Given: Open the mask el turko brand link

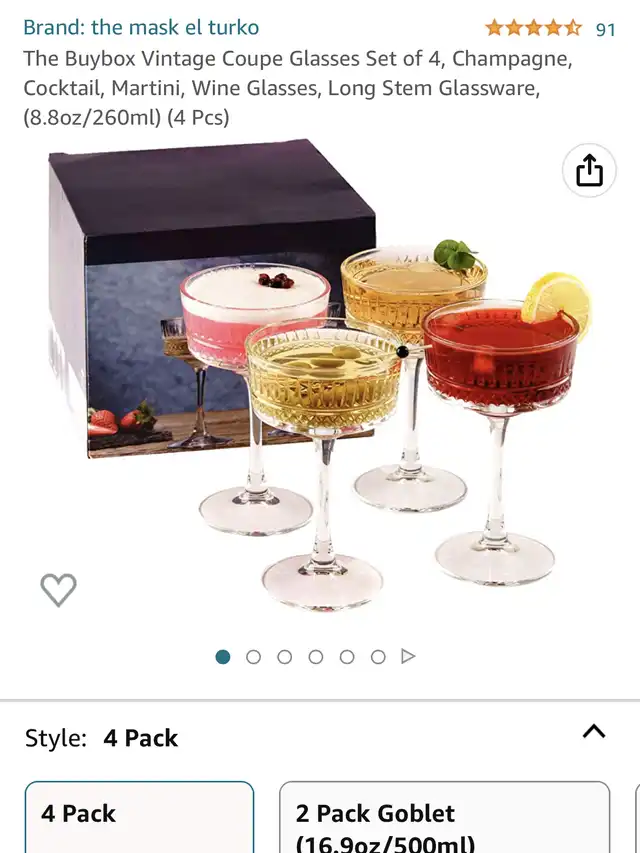Looking at the screenshot, I should [x=141, y=27].
